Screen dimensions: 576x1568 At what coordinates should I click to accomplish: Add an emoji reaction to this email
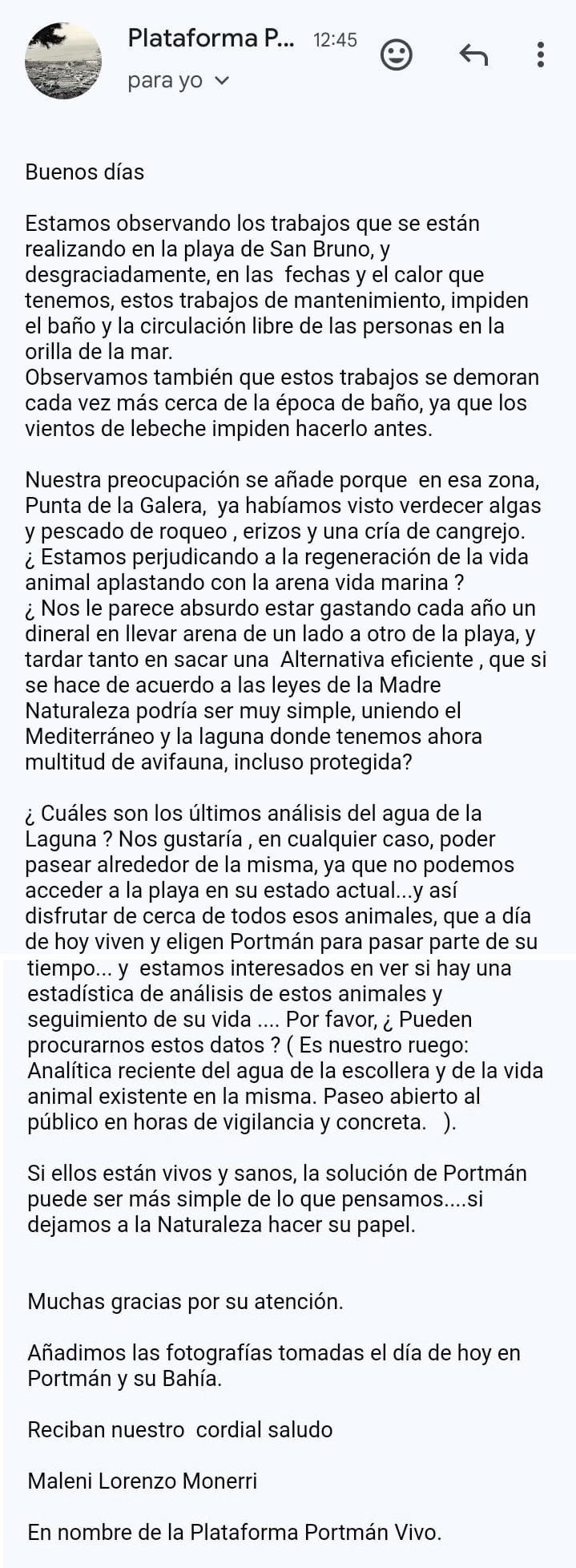(396, 55)
